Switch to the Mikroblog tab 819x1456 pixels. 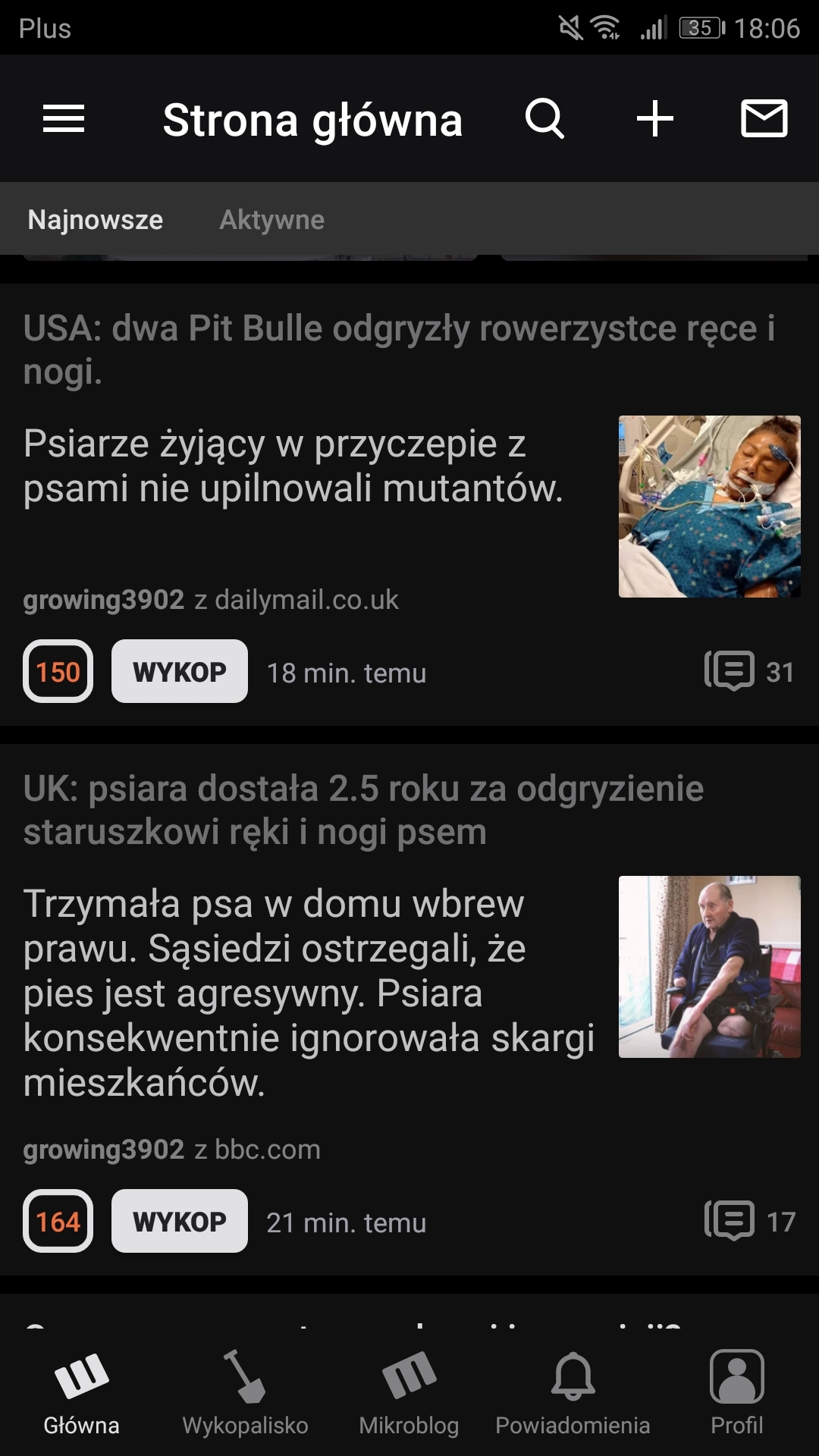click(409, 1394)
